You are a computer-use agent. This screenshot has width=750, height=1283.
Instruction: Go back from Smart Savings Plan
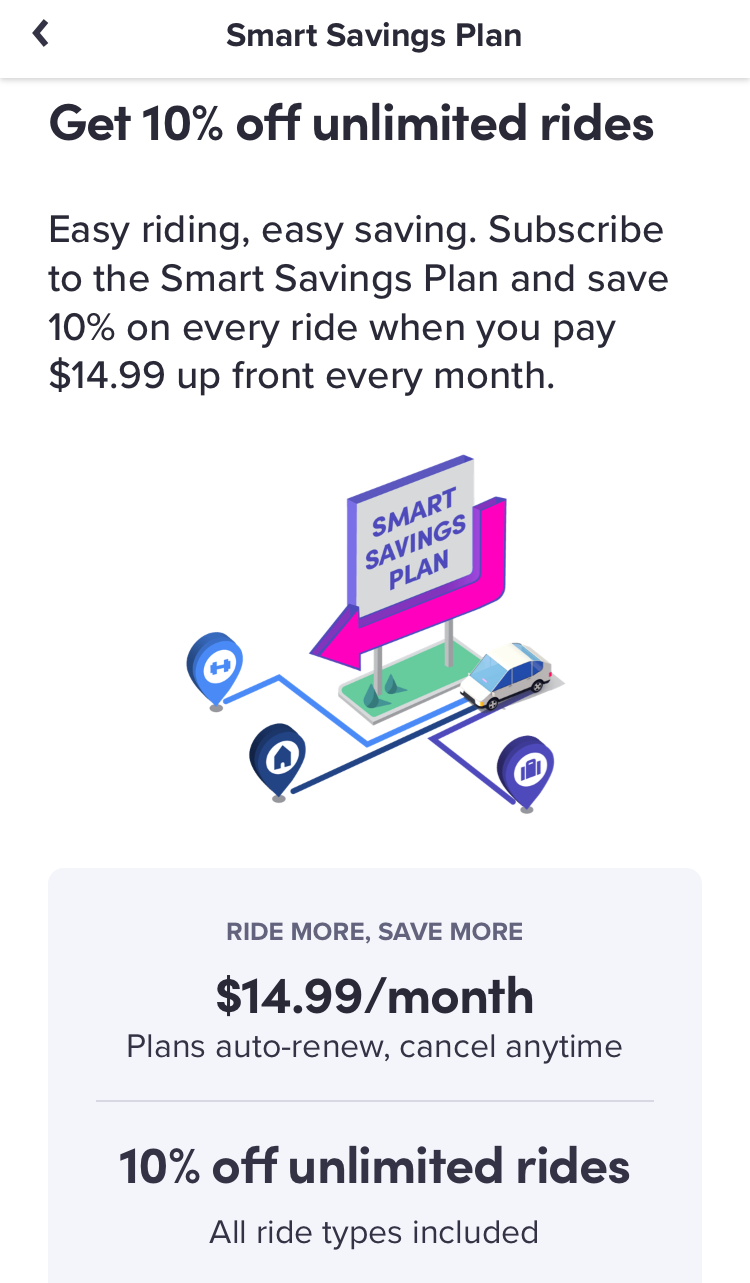coord(40,35)
